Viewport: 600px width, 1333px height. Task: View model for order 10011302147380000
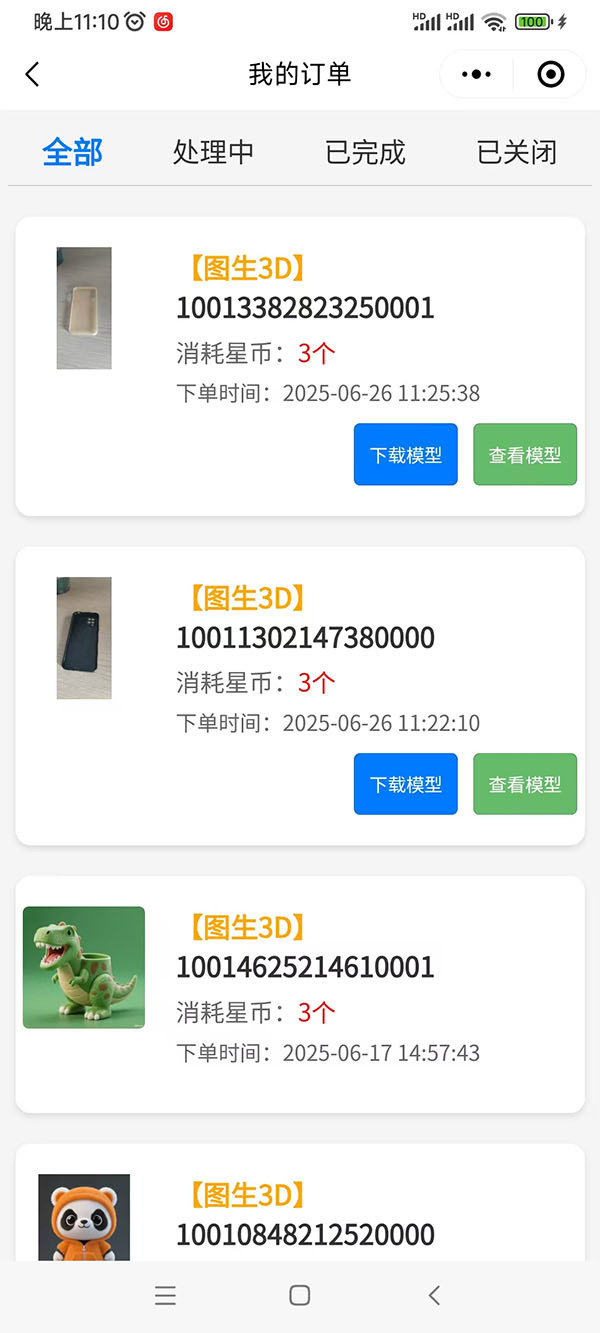coord(525,784)
